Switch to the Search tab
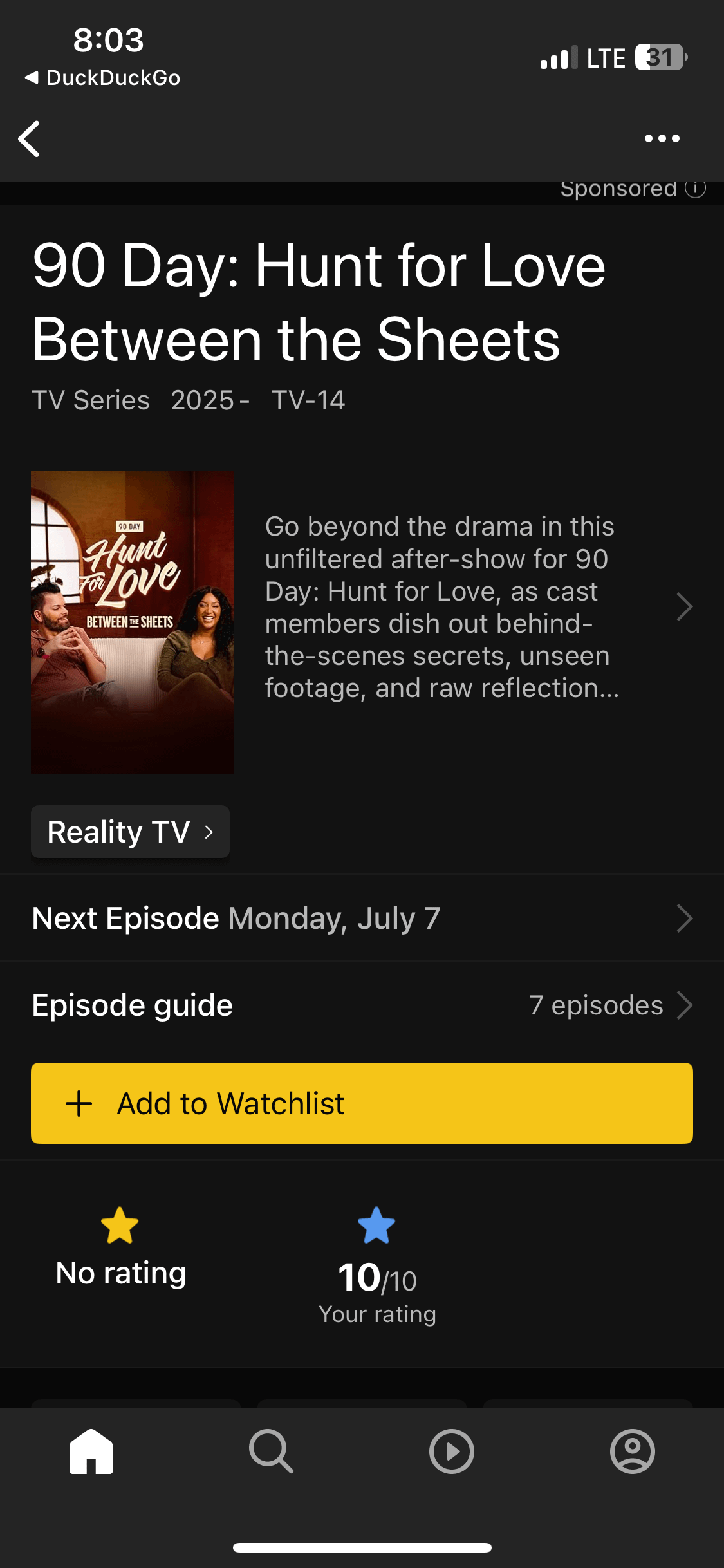Screen dimensions: 724x1568 pyautogui.click(x=271, y=1451)
